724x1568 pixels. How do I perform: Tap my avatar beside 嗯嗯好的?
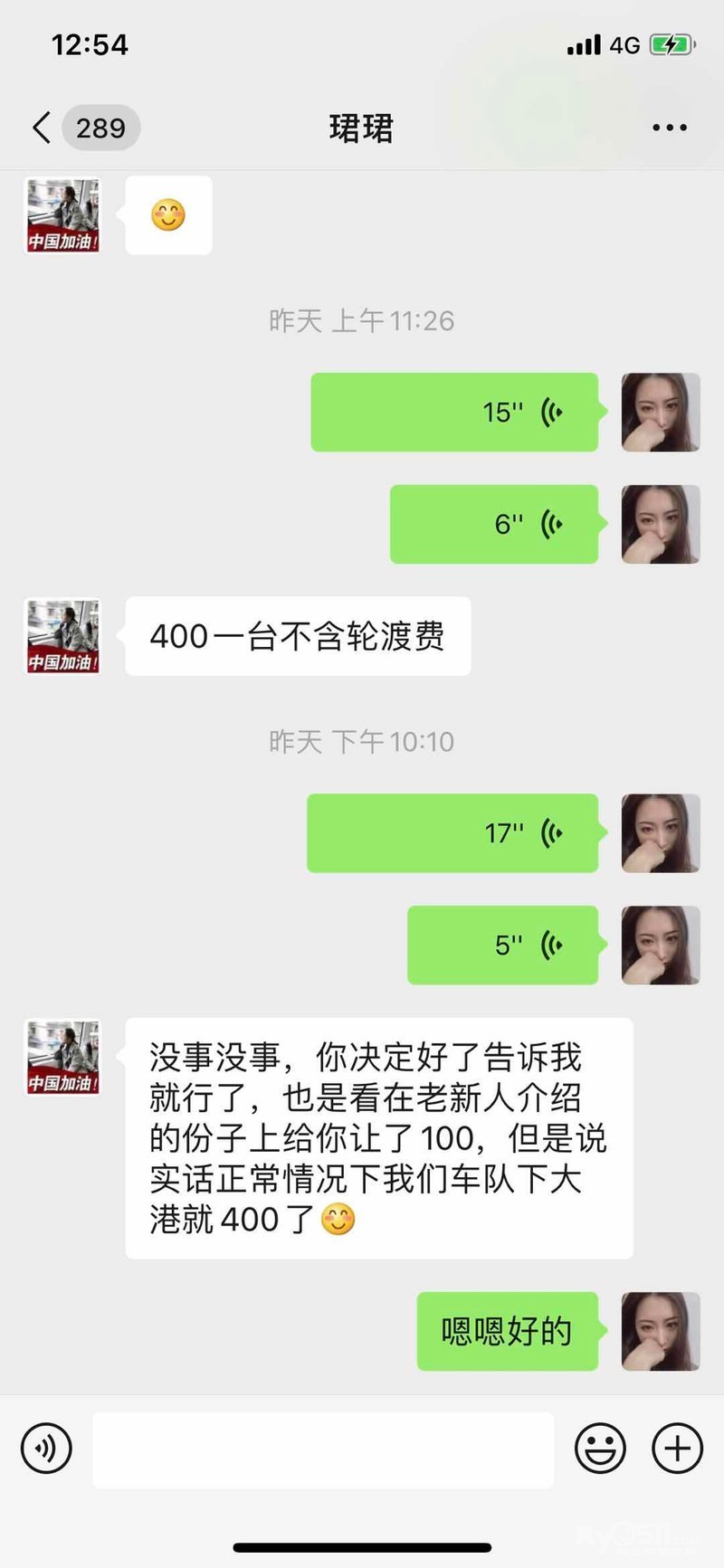coord(661,1331)
